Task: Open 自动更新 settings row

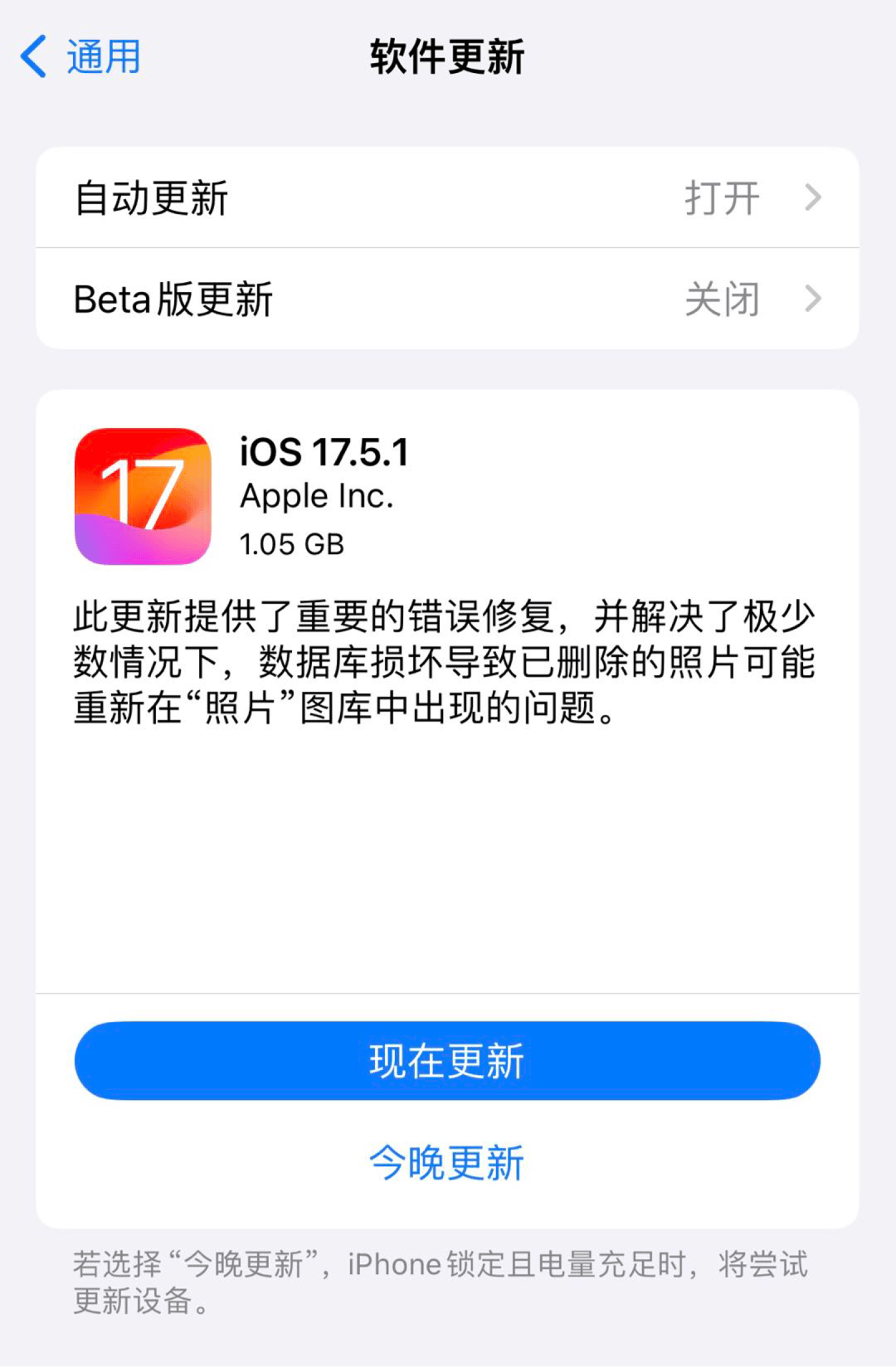Action: click(x=447, y=198)
